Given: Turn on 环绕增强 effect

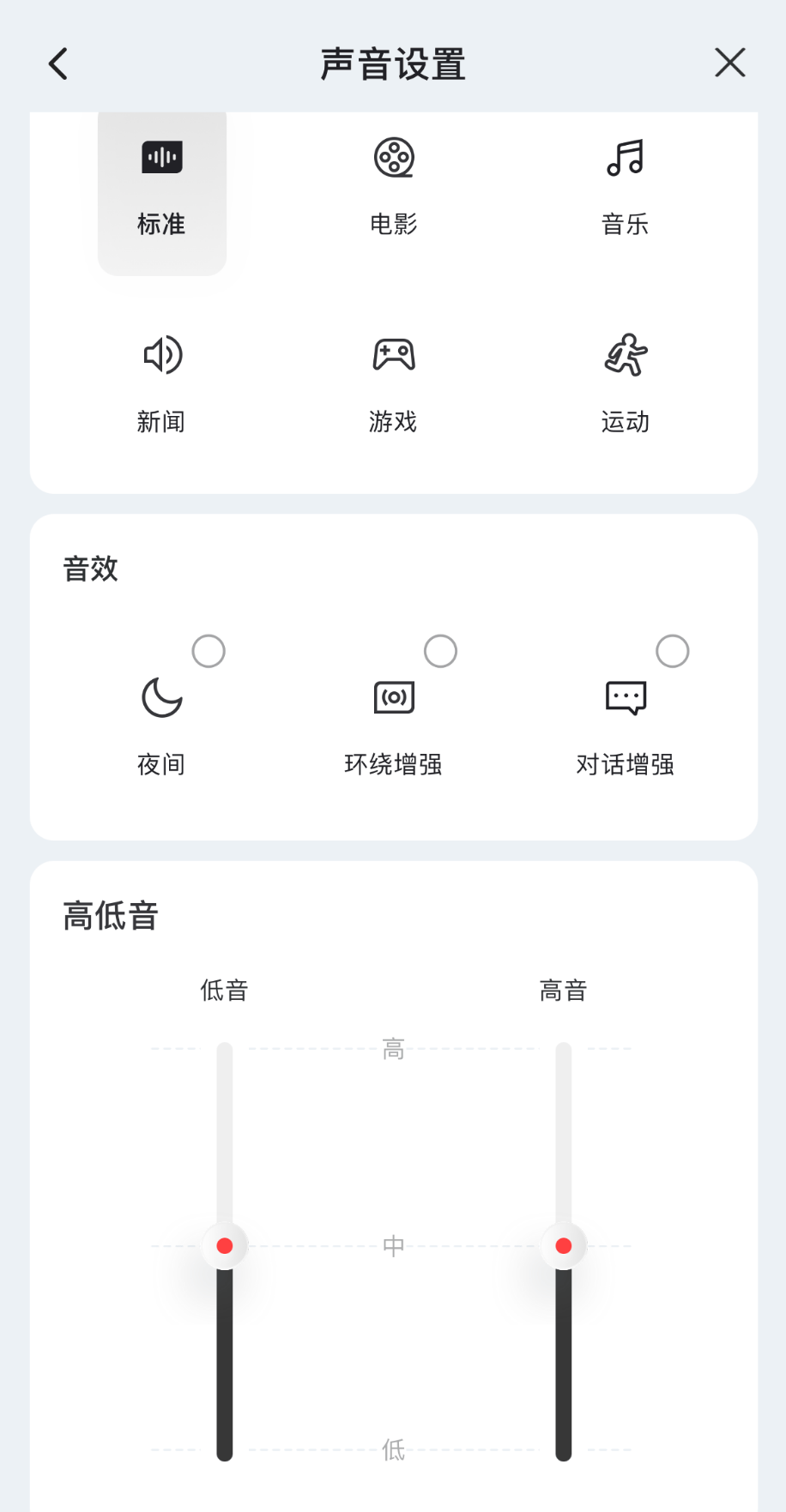Looking at the screenshot, I should [440, 652].
